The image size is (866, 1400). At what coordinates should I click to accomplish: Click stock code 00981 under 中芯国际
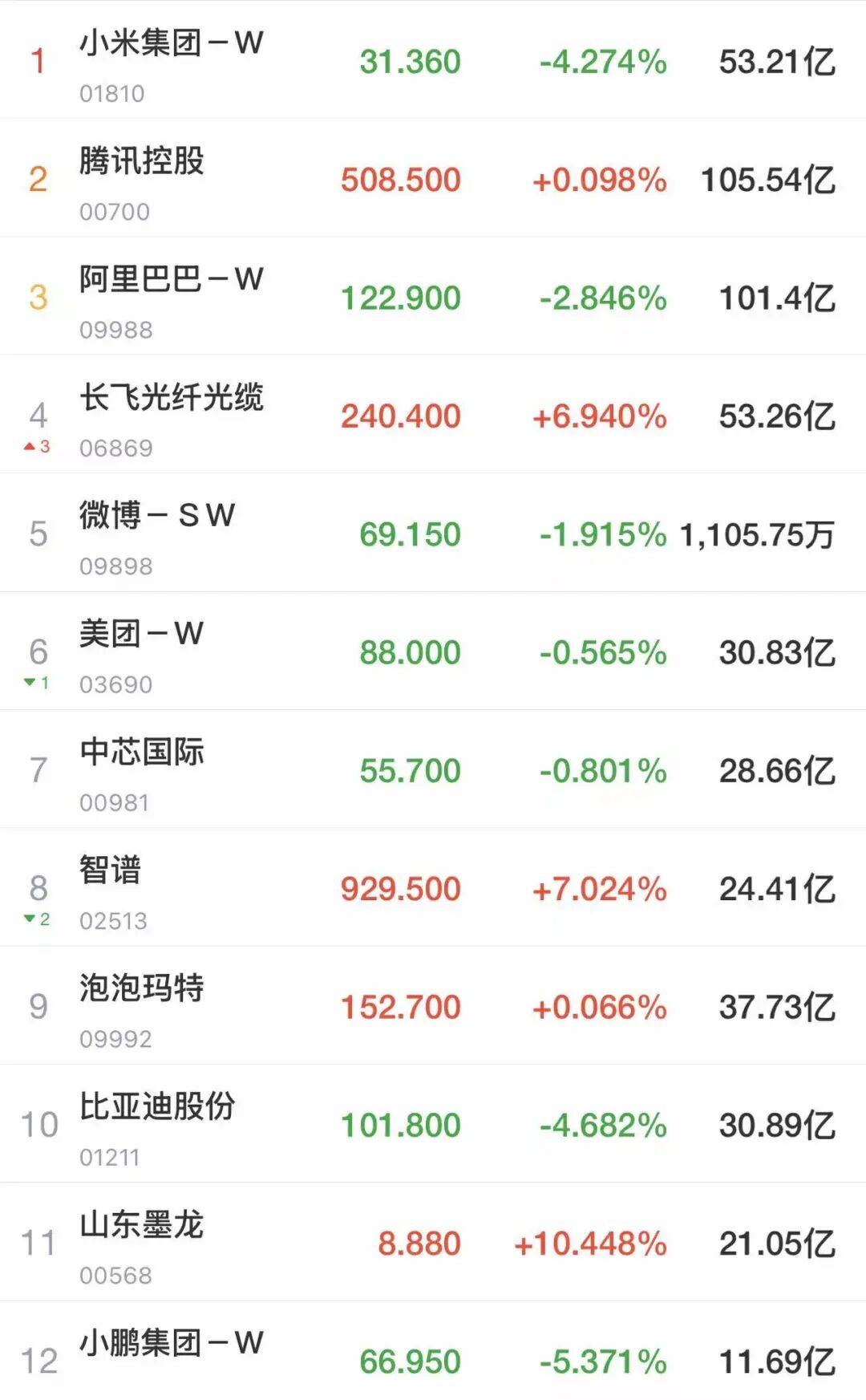point(115,802)
